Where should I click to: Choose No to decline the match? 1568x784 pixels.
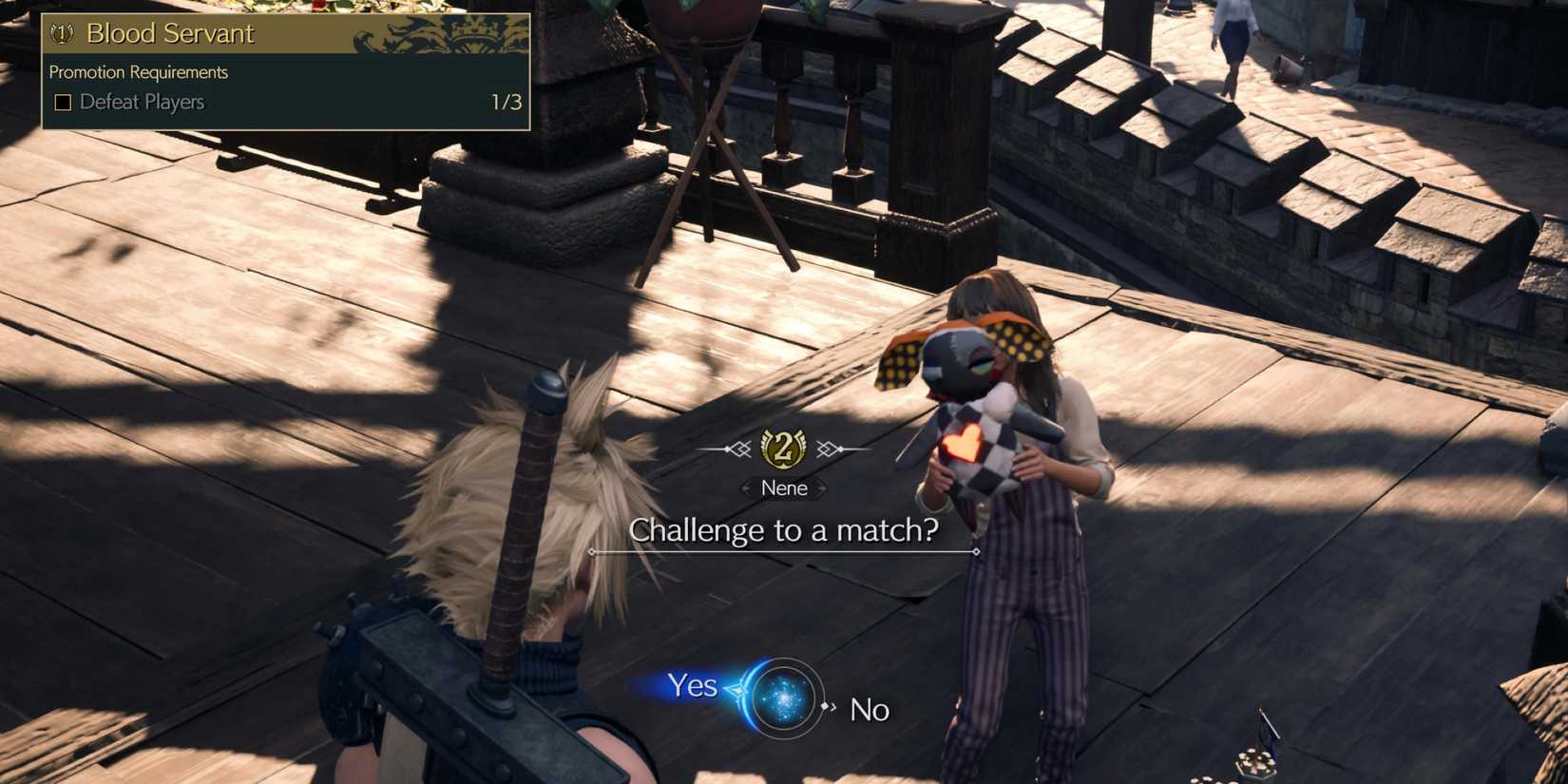point(869,710)
